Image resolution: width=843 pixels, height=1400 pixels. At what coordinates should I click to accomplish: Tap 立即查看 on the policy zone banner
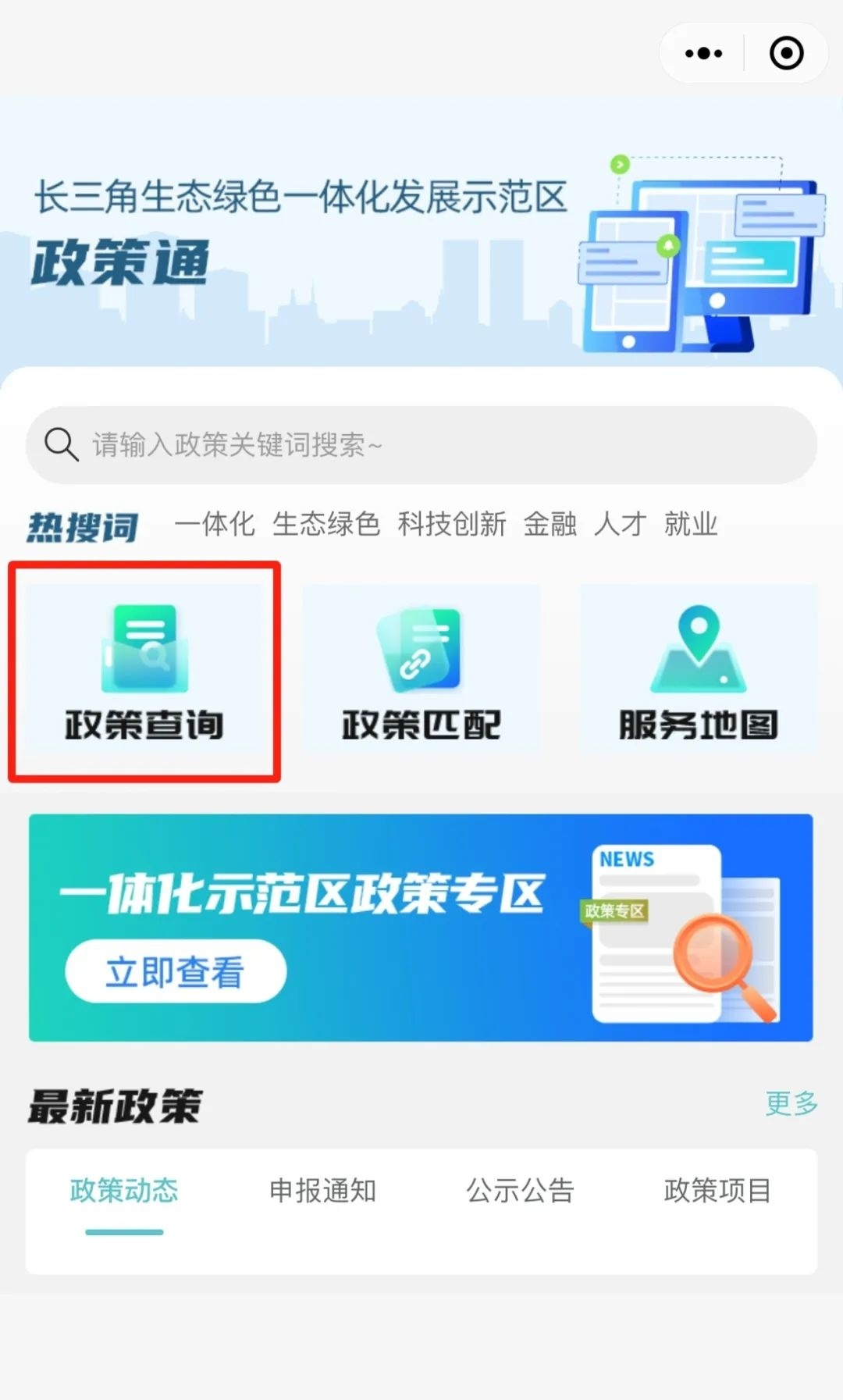[x=176, y=971]
